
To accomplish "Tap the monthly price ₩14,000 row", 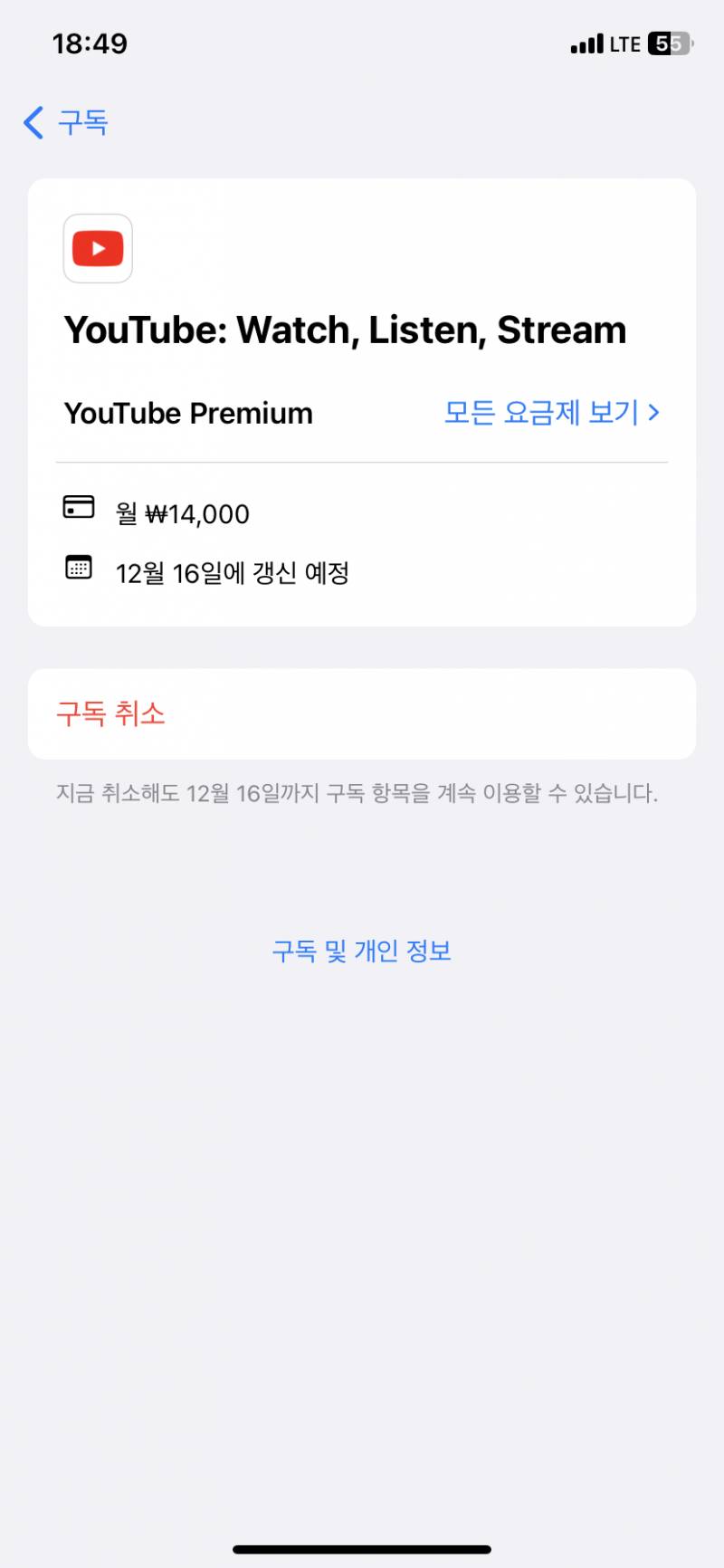I will (181, 513).
